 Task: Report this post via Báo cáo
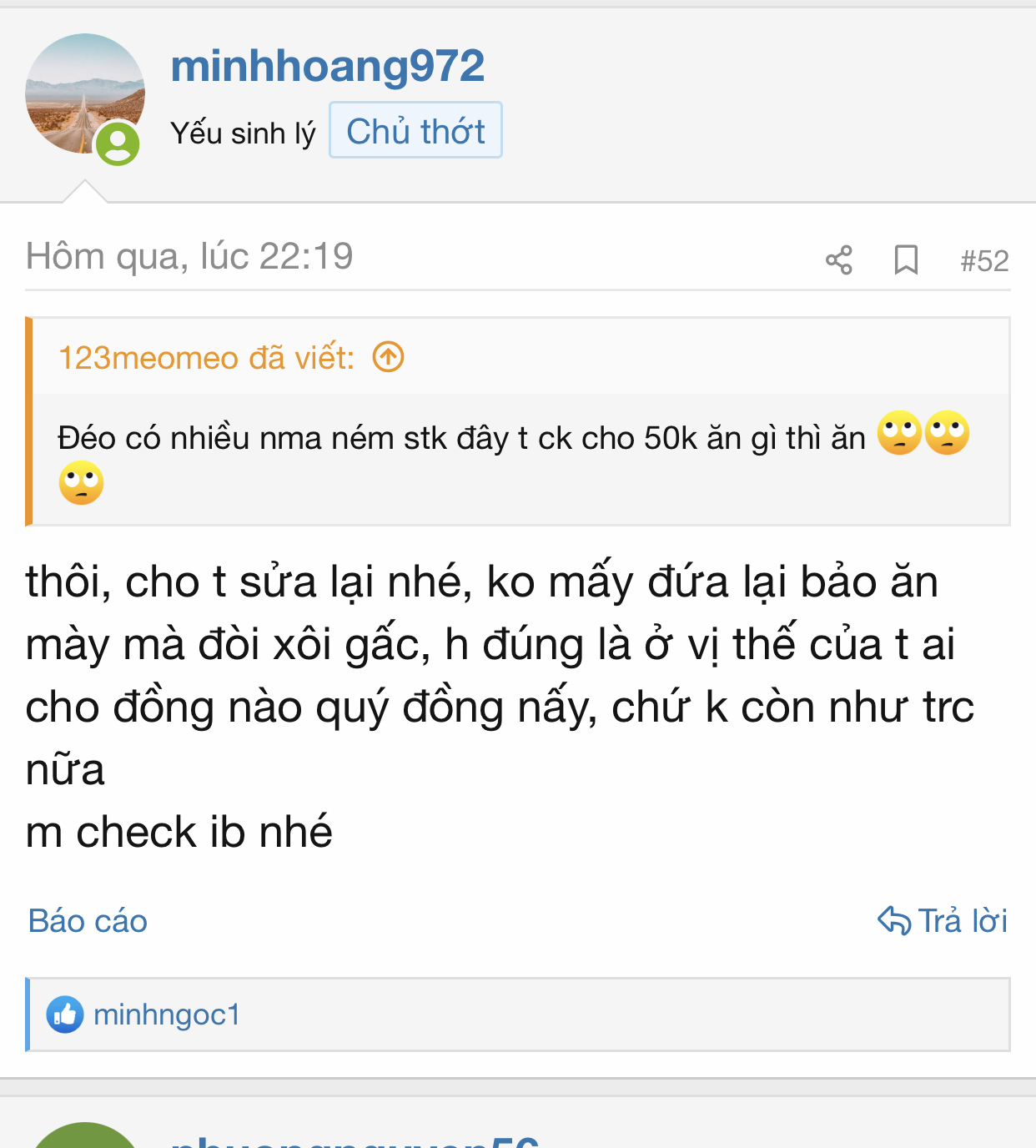[88, 921]
